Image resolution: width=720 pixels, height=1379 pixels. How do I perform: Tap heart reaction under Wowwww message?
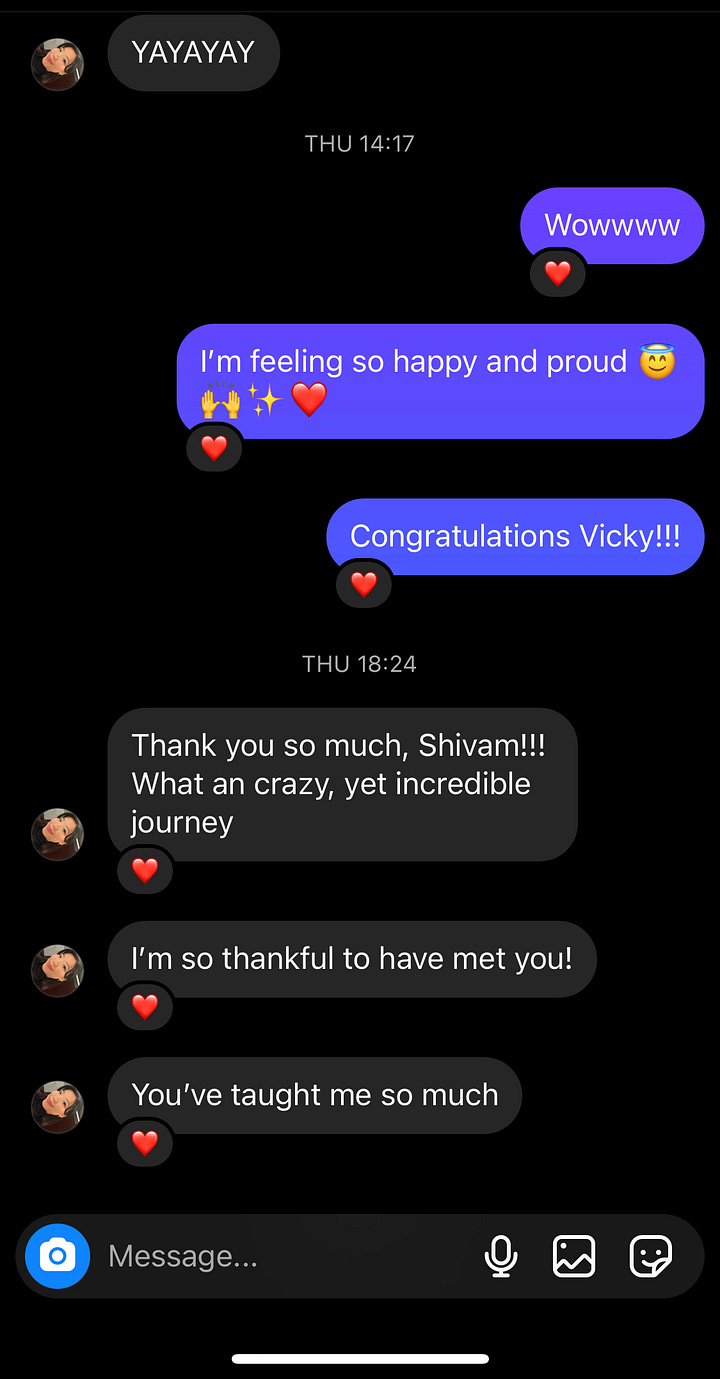coord(557,273)
